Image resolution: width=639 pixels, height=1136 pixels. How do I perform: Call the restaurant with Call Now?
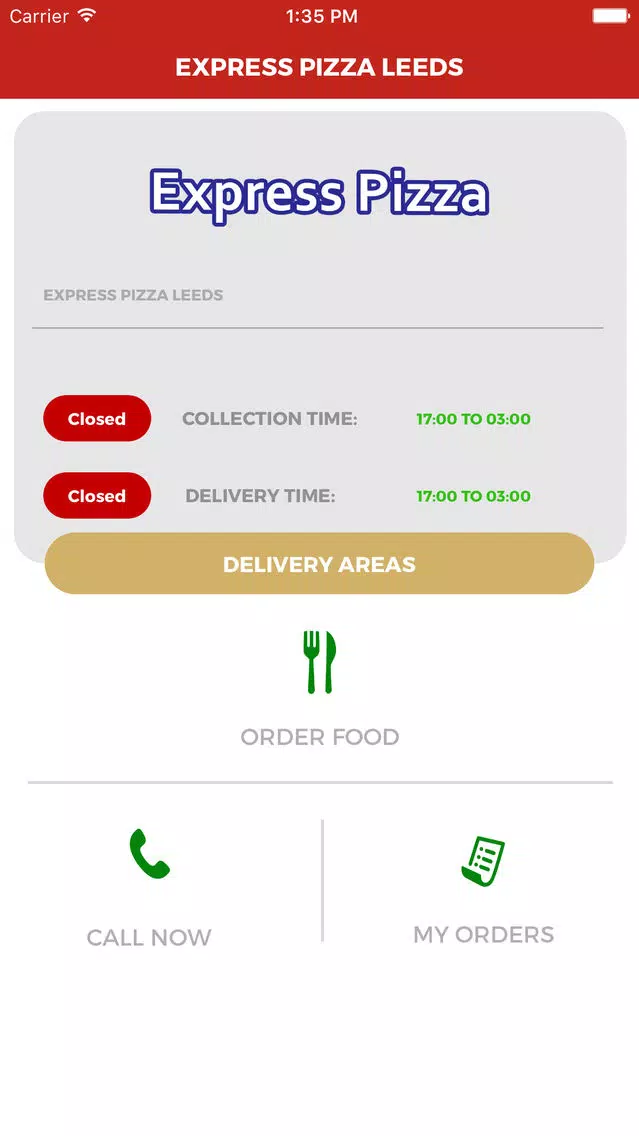coord(149,888)
